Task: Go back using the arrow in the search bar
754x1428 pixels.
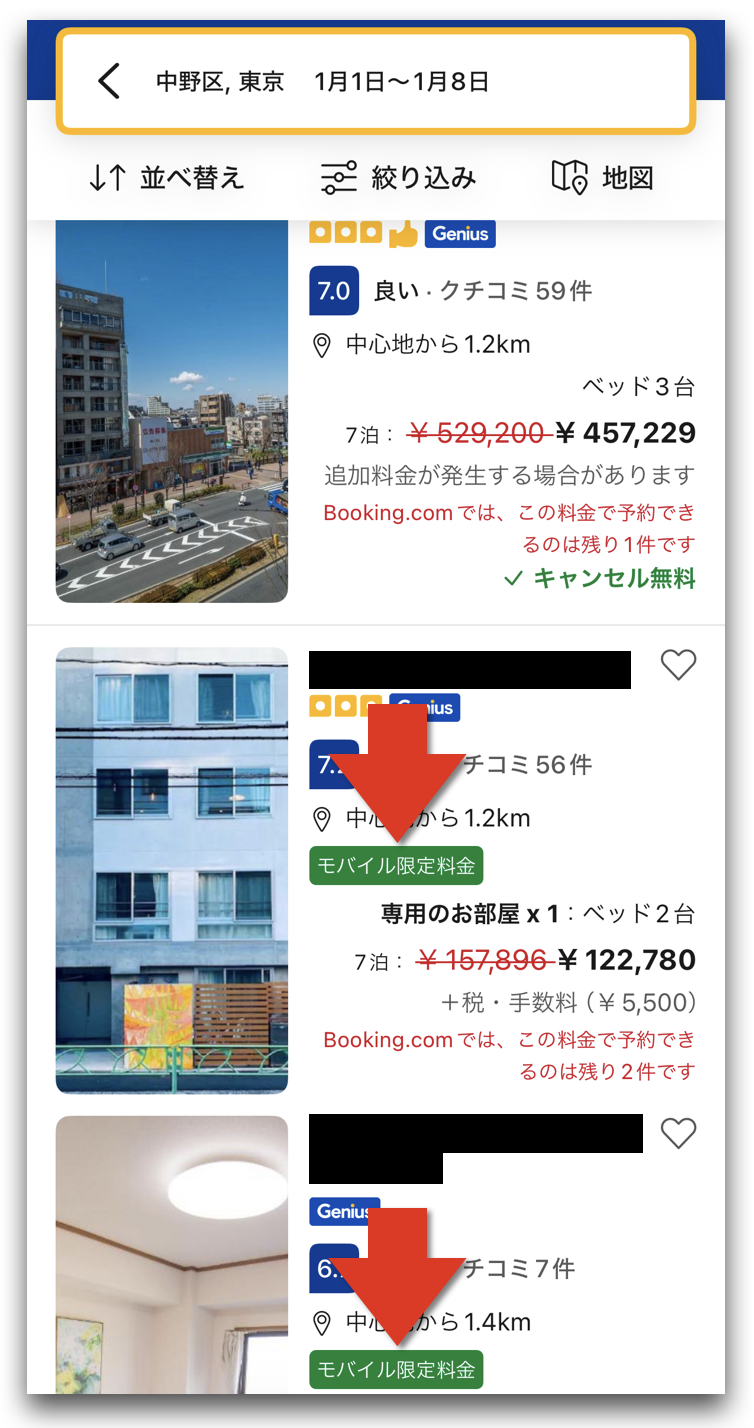Action: pyautogui.click(x=109, y=81)
